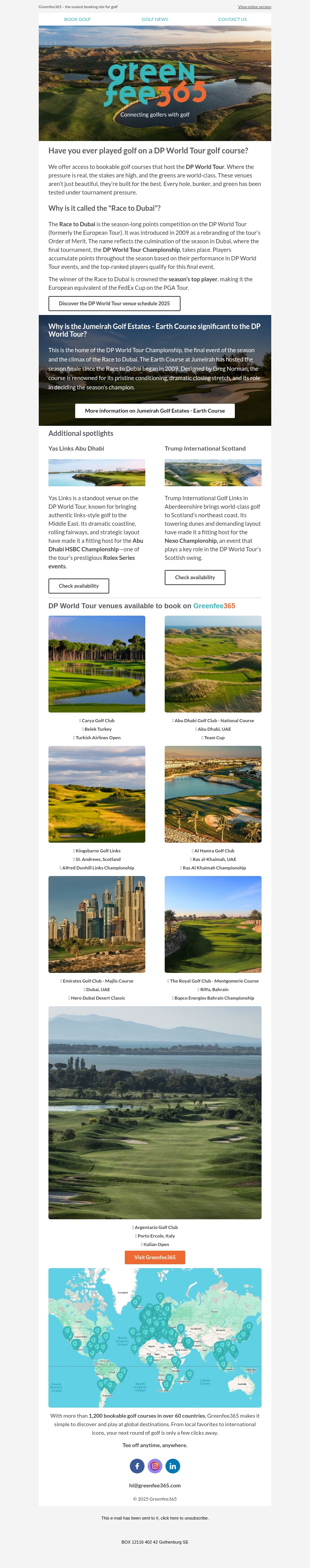Image resolution: width=310 pixels, height=1568 pixels.
Task: Open the Carya Golf Club photo
Action: 97,664
